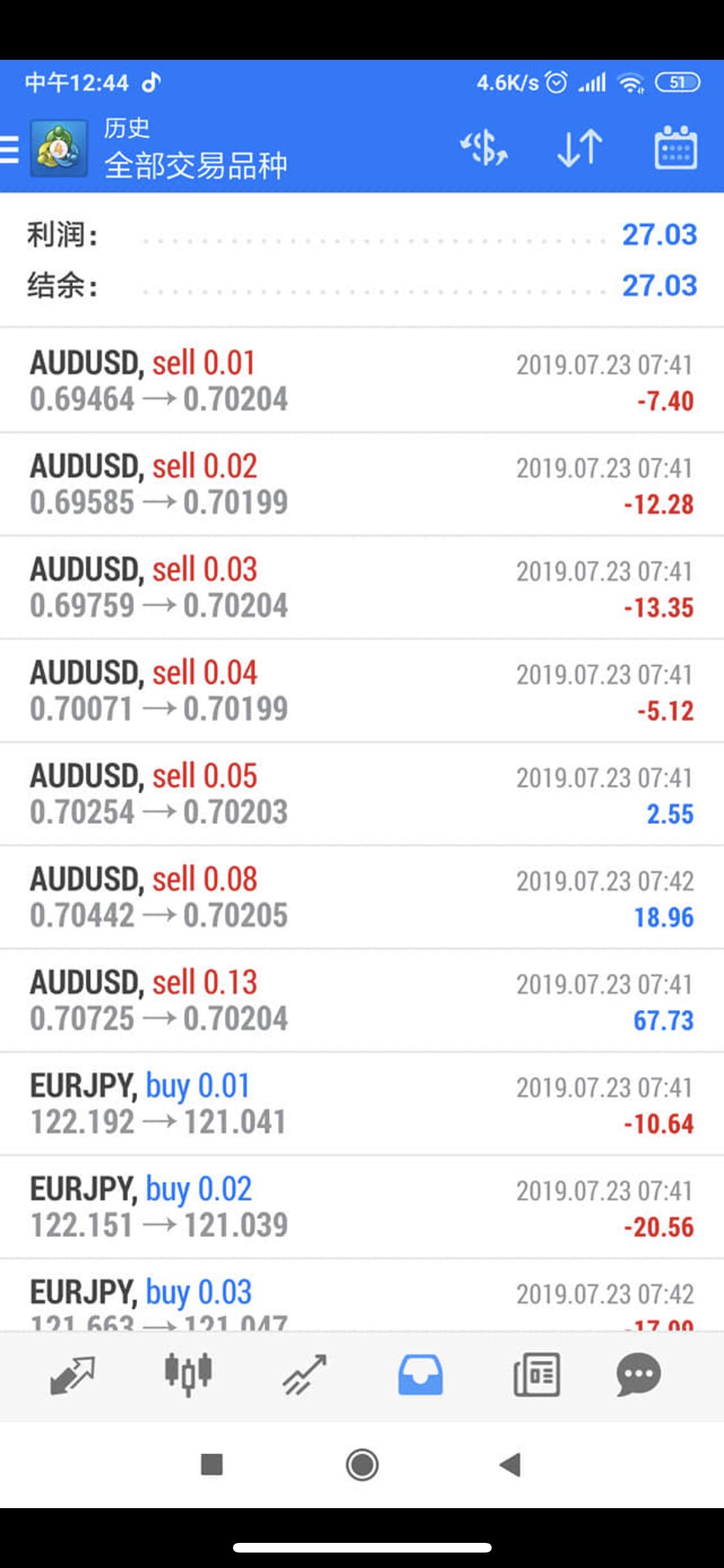
Task: Go back with the system back button
Action: click(510, 1465)
